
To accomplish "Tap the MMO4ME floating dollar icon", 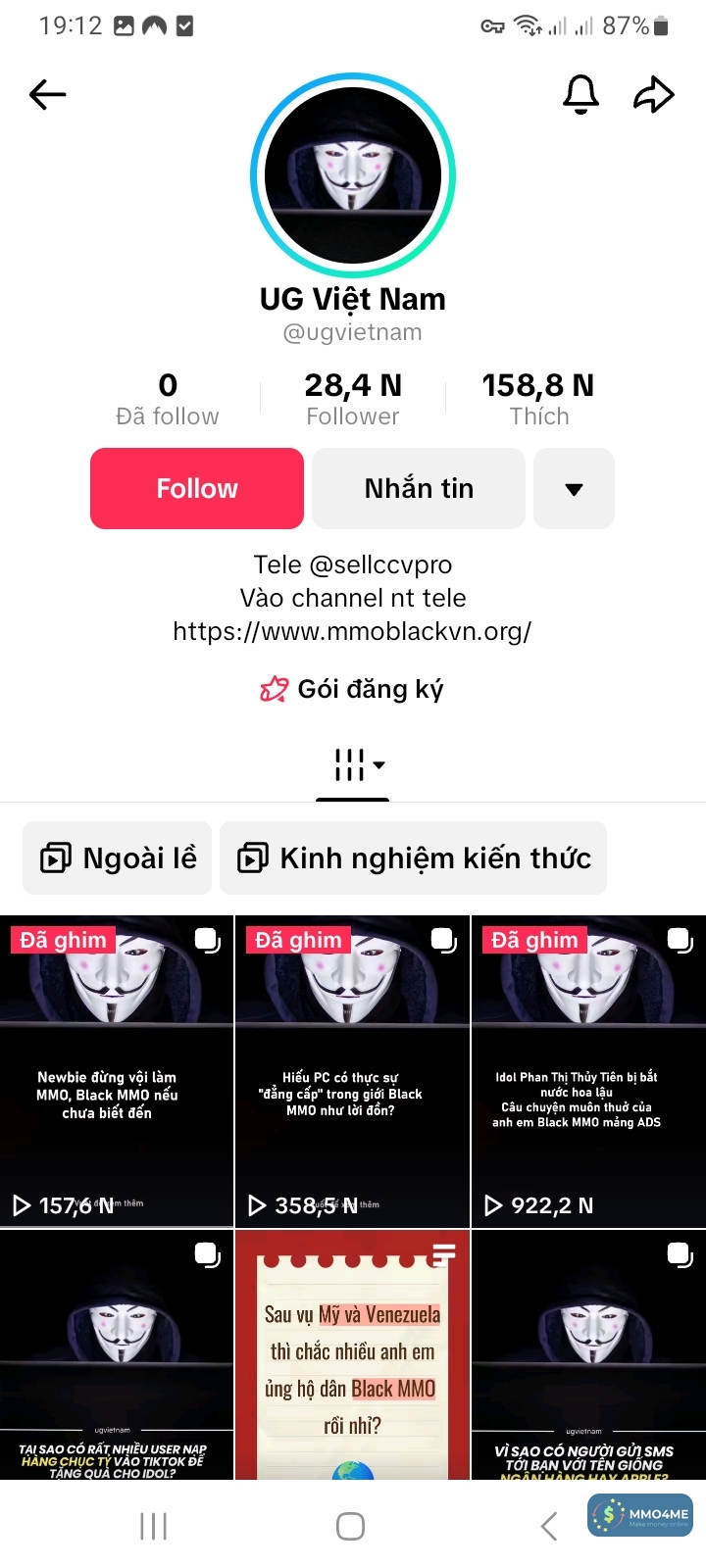I will tap(607, 1515).
